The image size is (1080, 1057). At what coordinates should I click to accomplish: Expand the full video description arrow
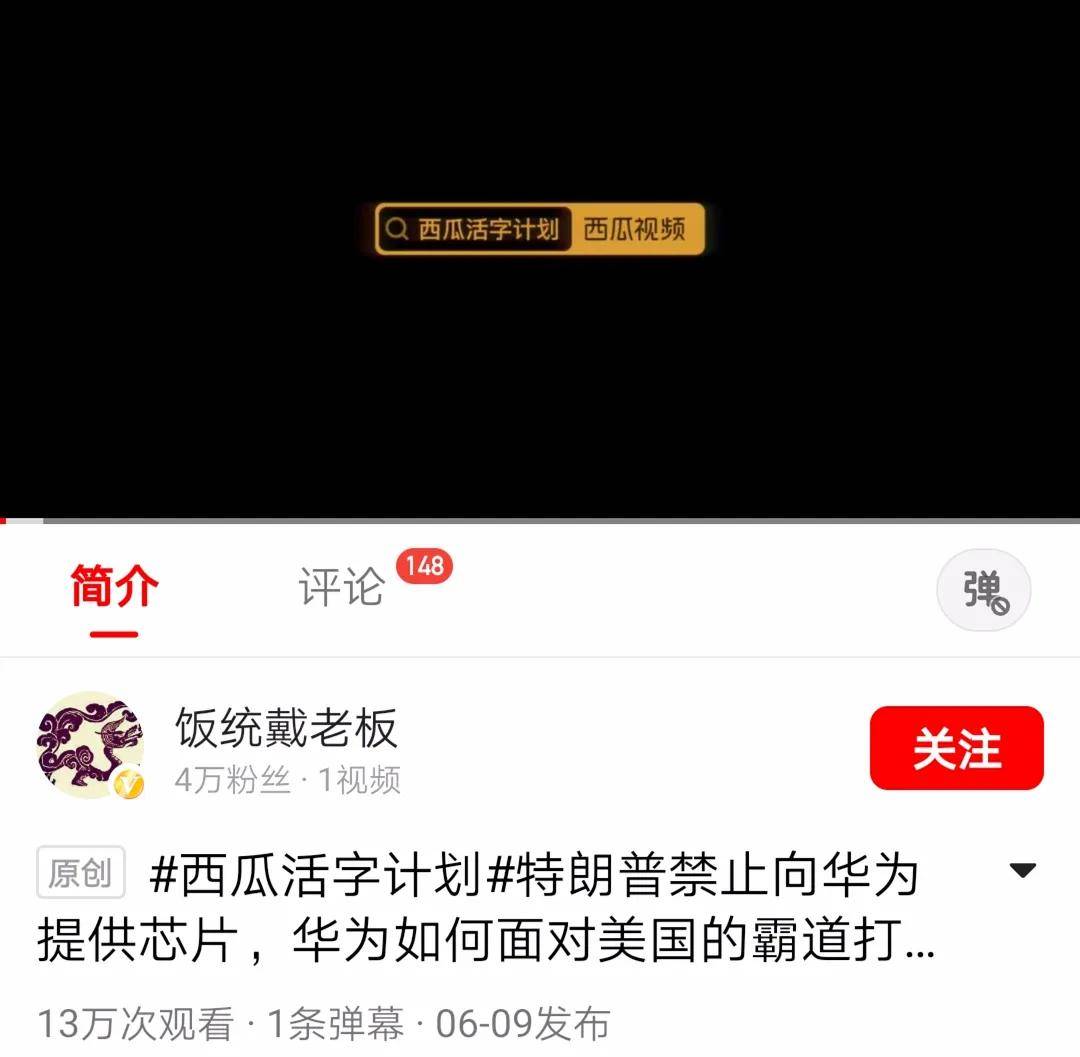pos(1022,870)
